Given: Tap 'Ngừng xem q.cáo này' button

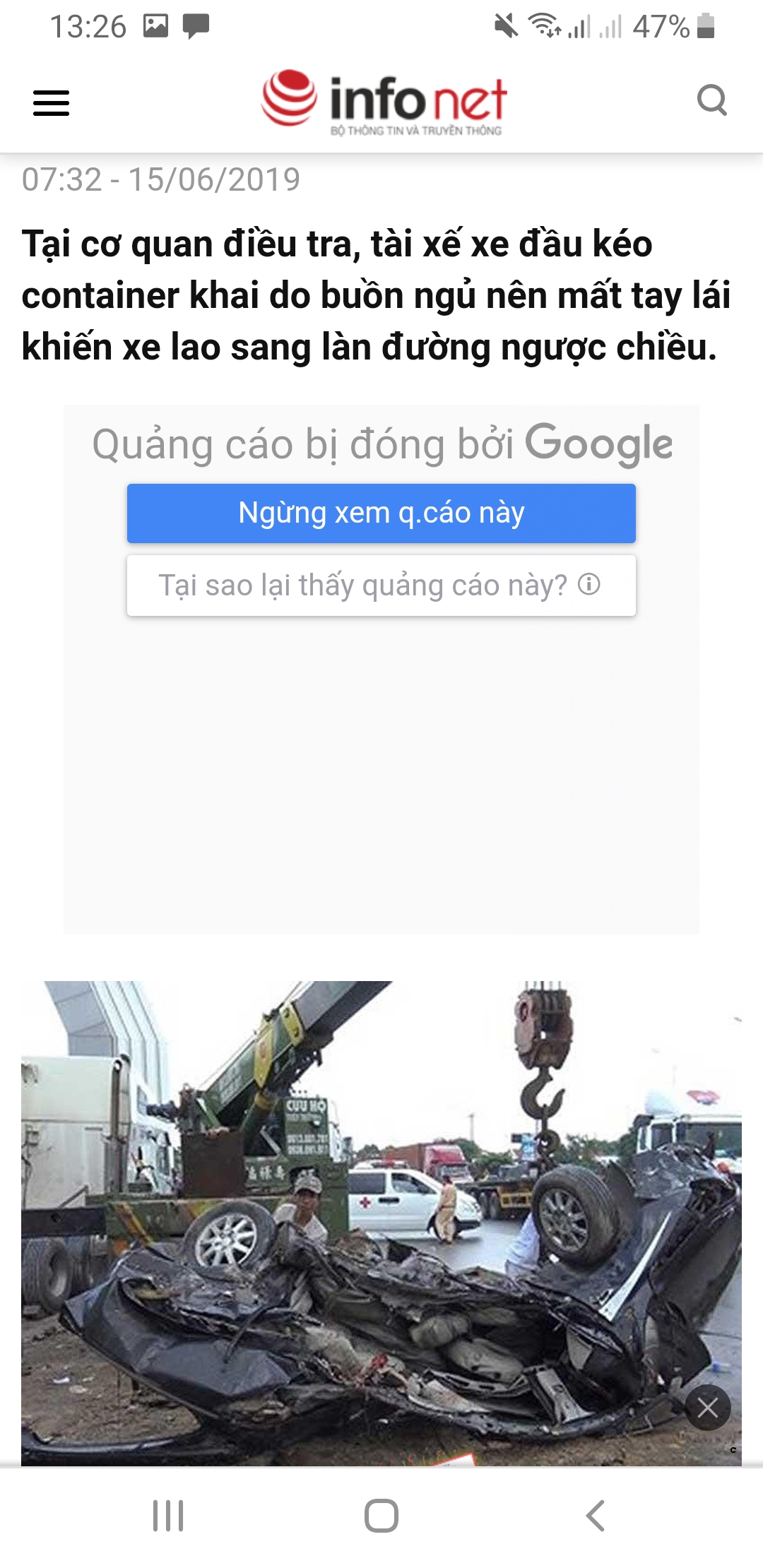Looking at the screenshot, I should coord(381,513).
